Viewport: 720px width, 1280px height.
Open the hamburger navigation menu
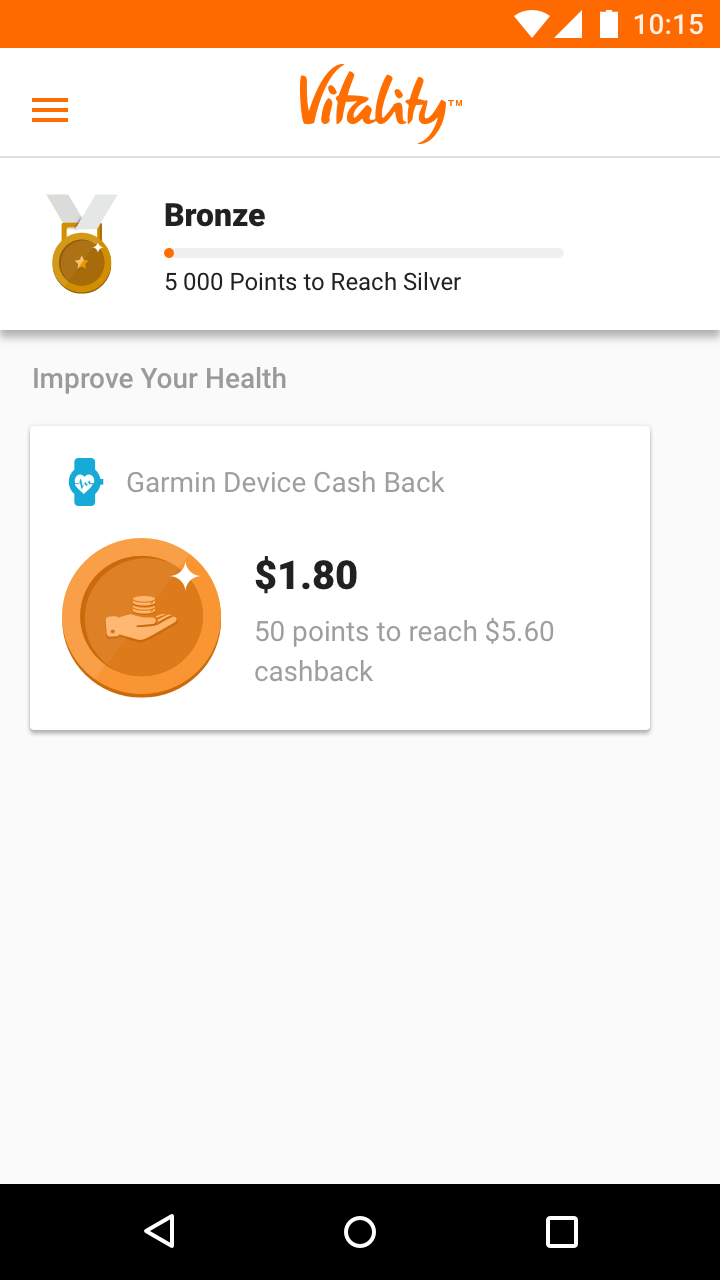click(50, 110)
